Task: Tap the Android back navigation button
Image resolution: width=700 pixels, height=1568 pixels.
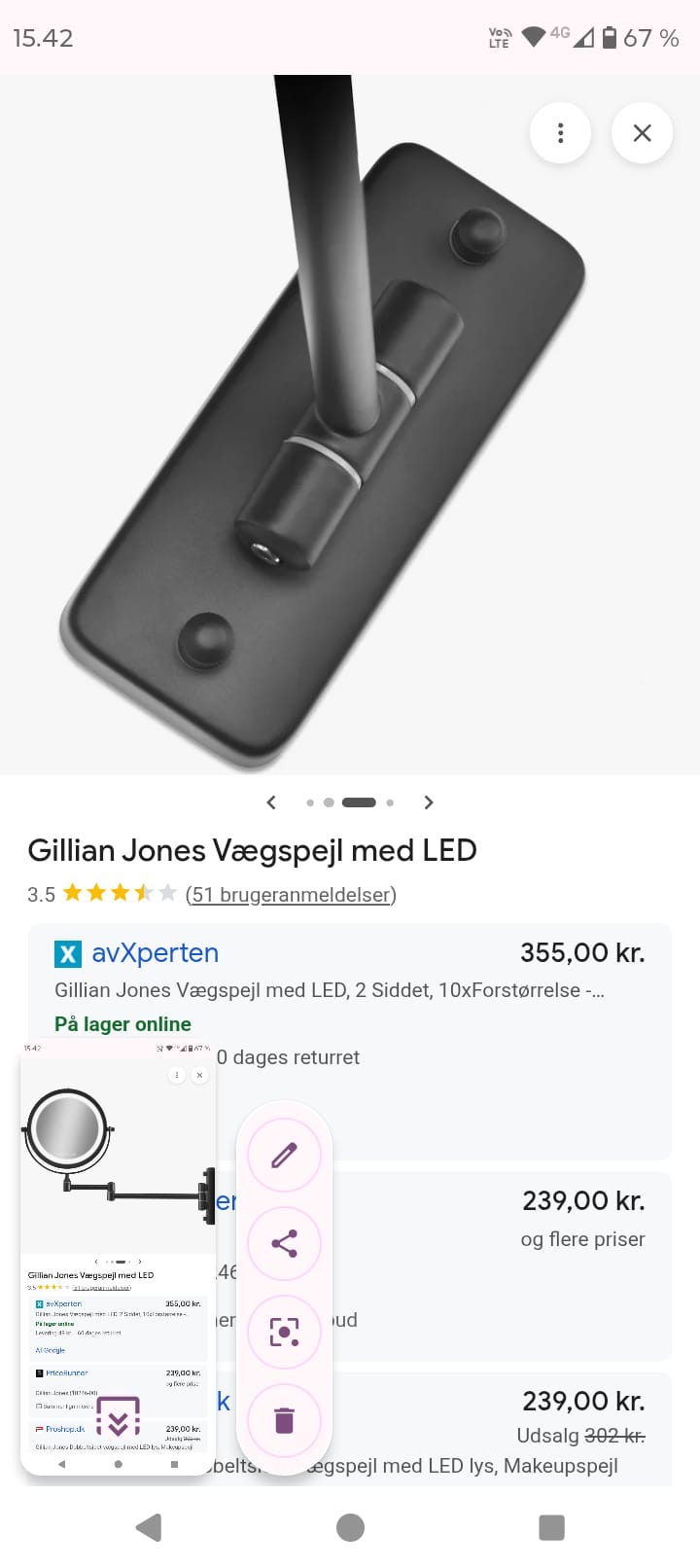Action: point(148,1527)
